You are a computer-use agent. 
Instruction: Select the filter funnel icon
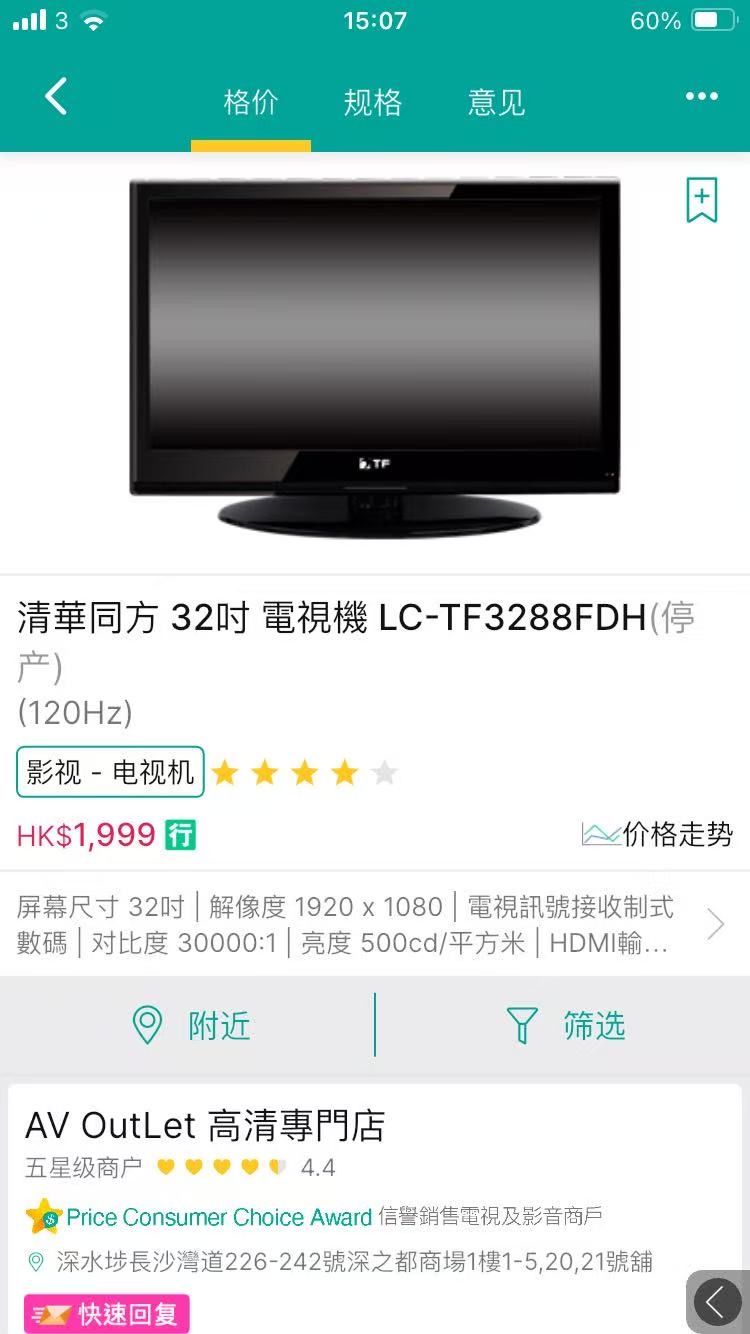coord(520,1024)
